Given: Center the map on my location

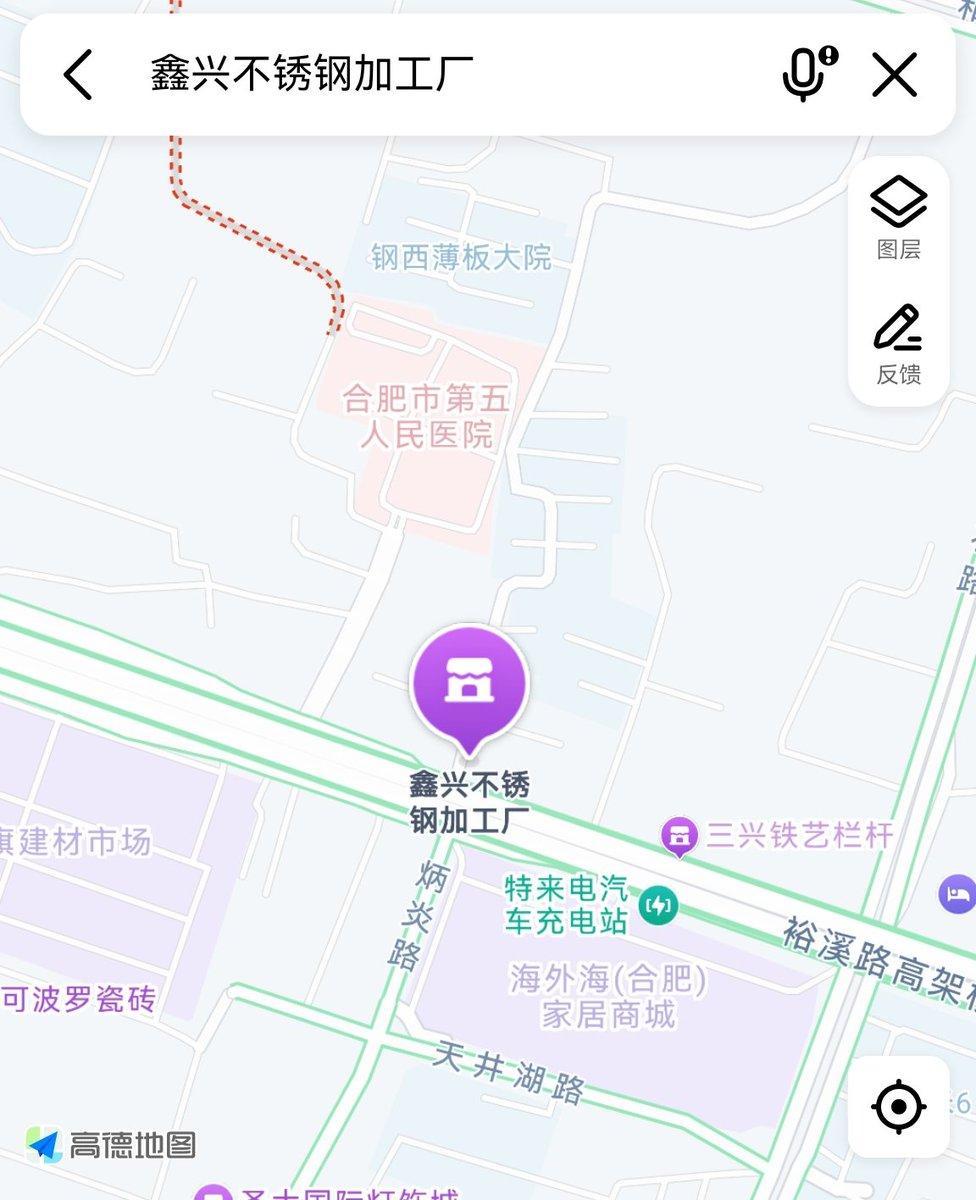Looking at the screenshot, I should point(898,1106).
